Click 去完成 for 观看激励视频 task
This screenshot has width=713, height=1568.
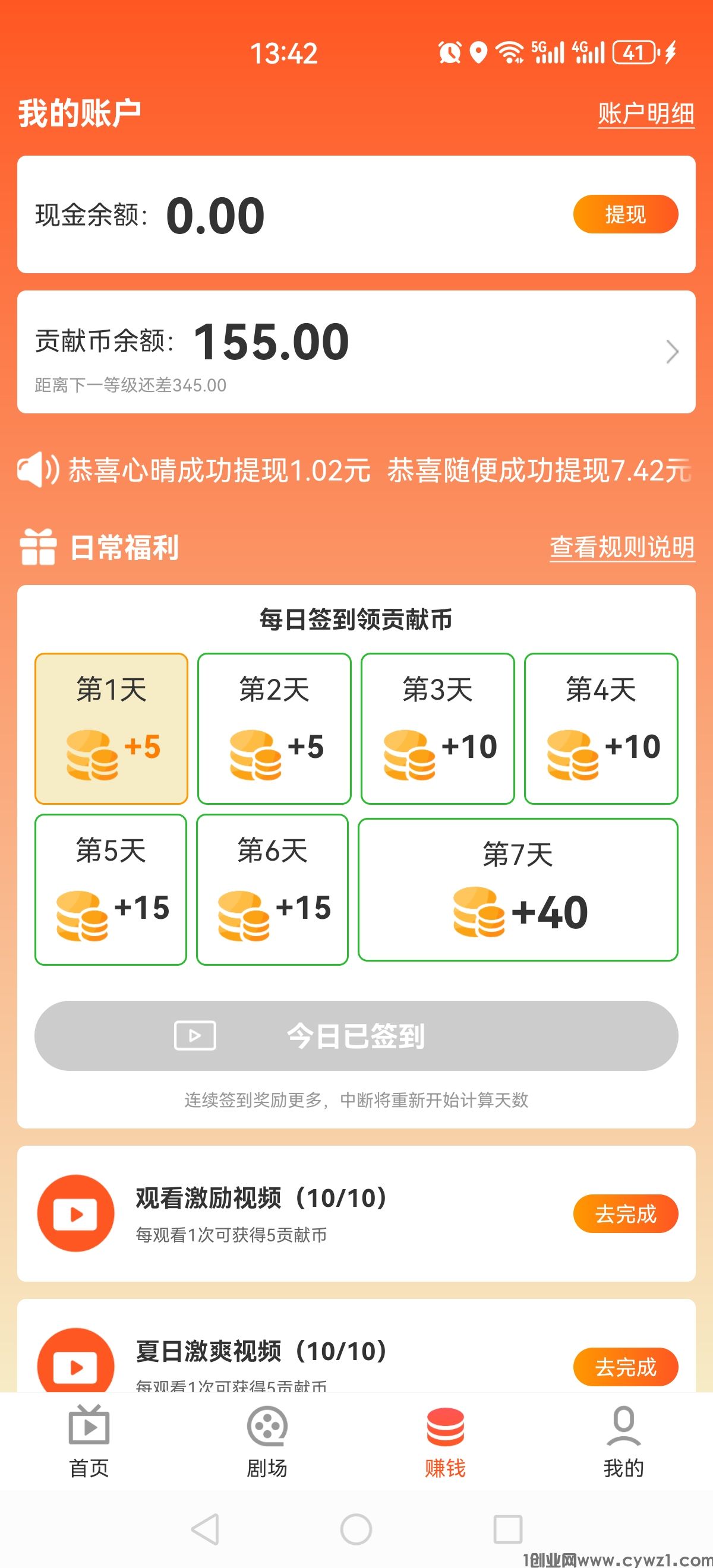pyautogui.click(x=625, y=1213)
